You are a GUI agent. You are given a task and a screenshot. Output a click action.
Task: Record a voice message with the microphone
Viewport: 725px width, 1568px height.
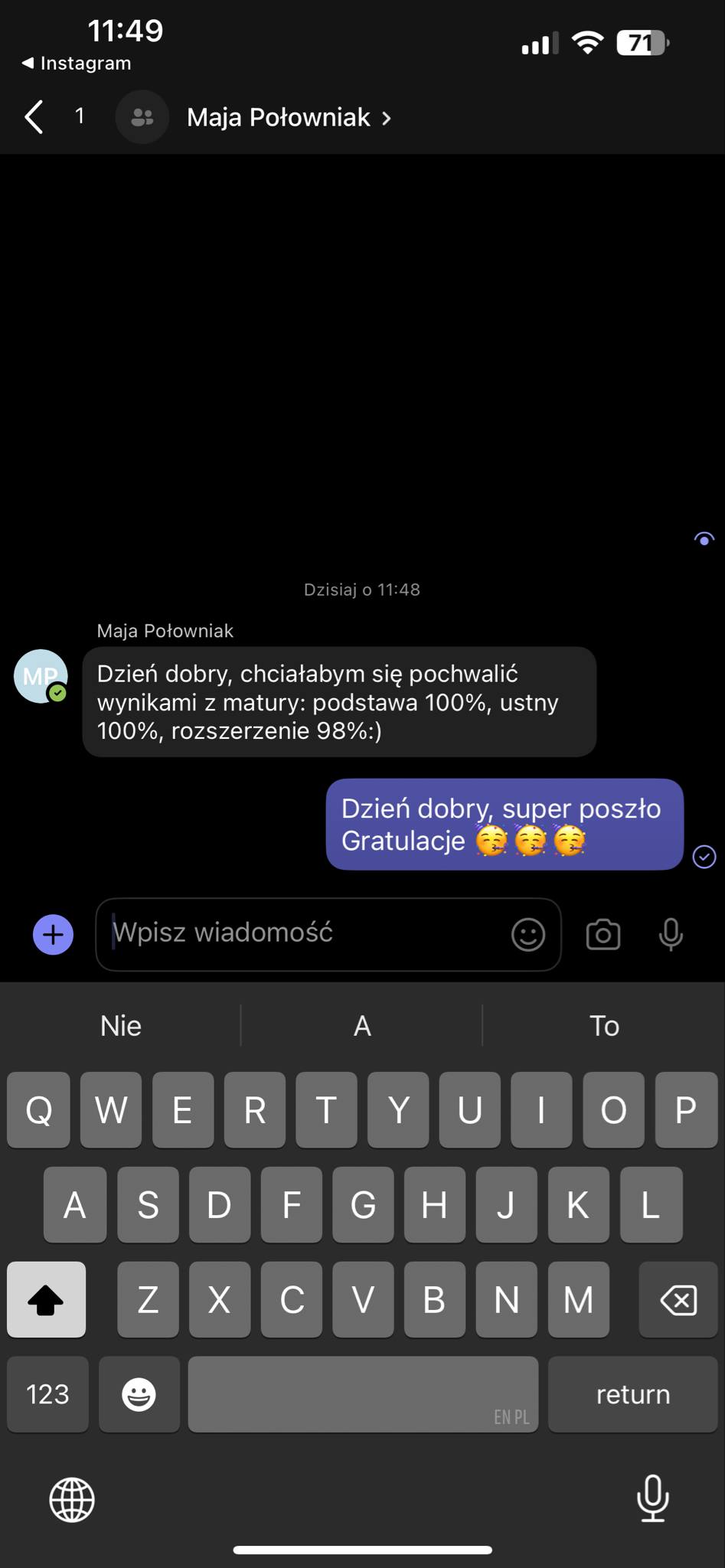pyautogui.click(x=671, y=935)
